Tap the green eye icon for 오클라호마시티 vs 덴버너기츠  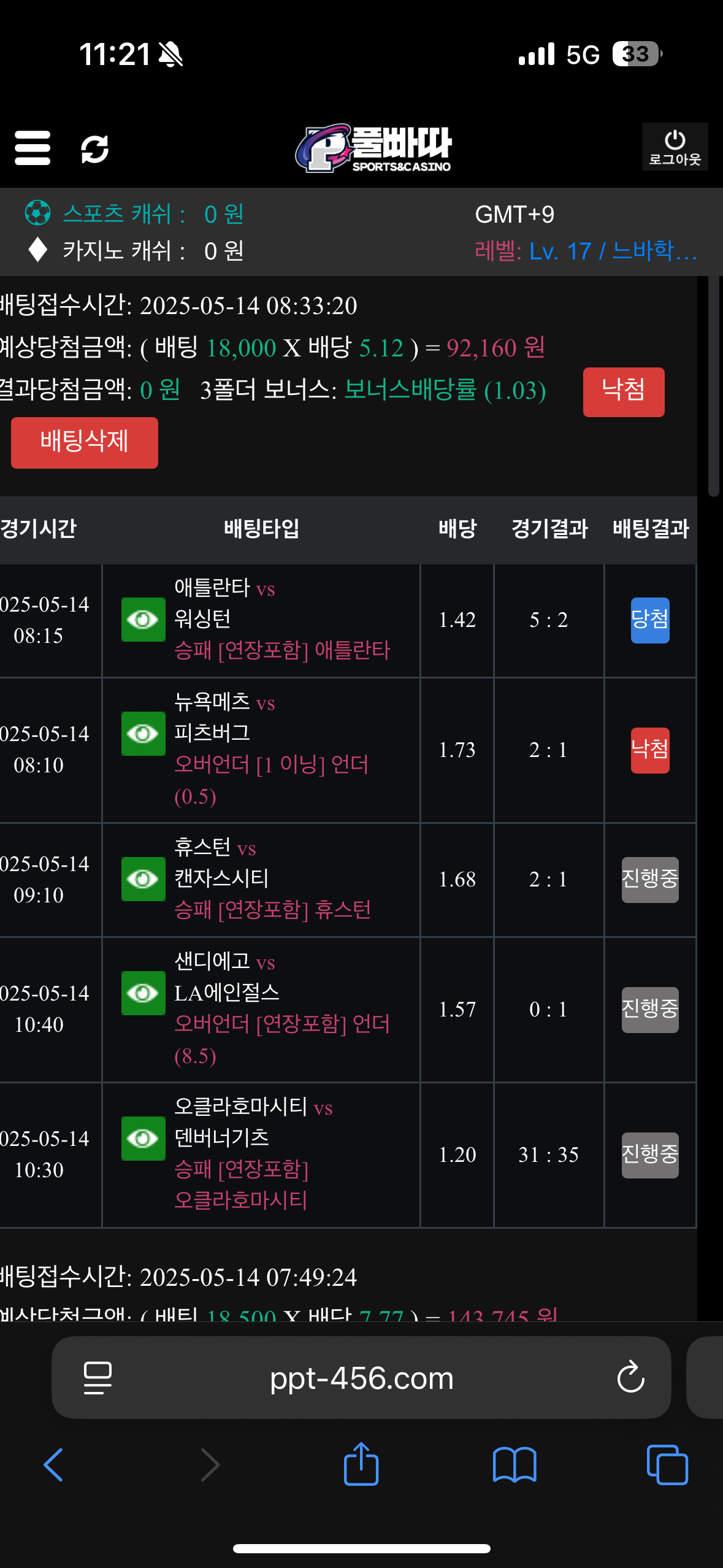click(143, 1139)
